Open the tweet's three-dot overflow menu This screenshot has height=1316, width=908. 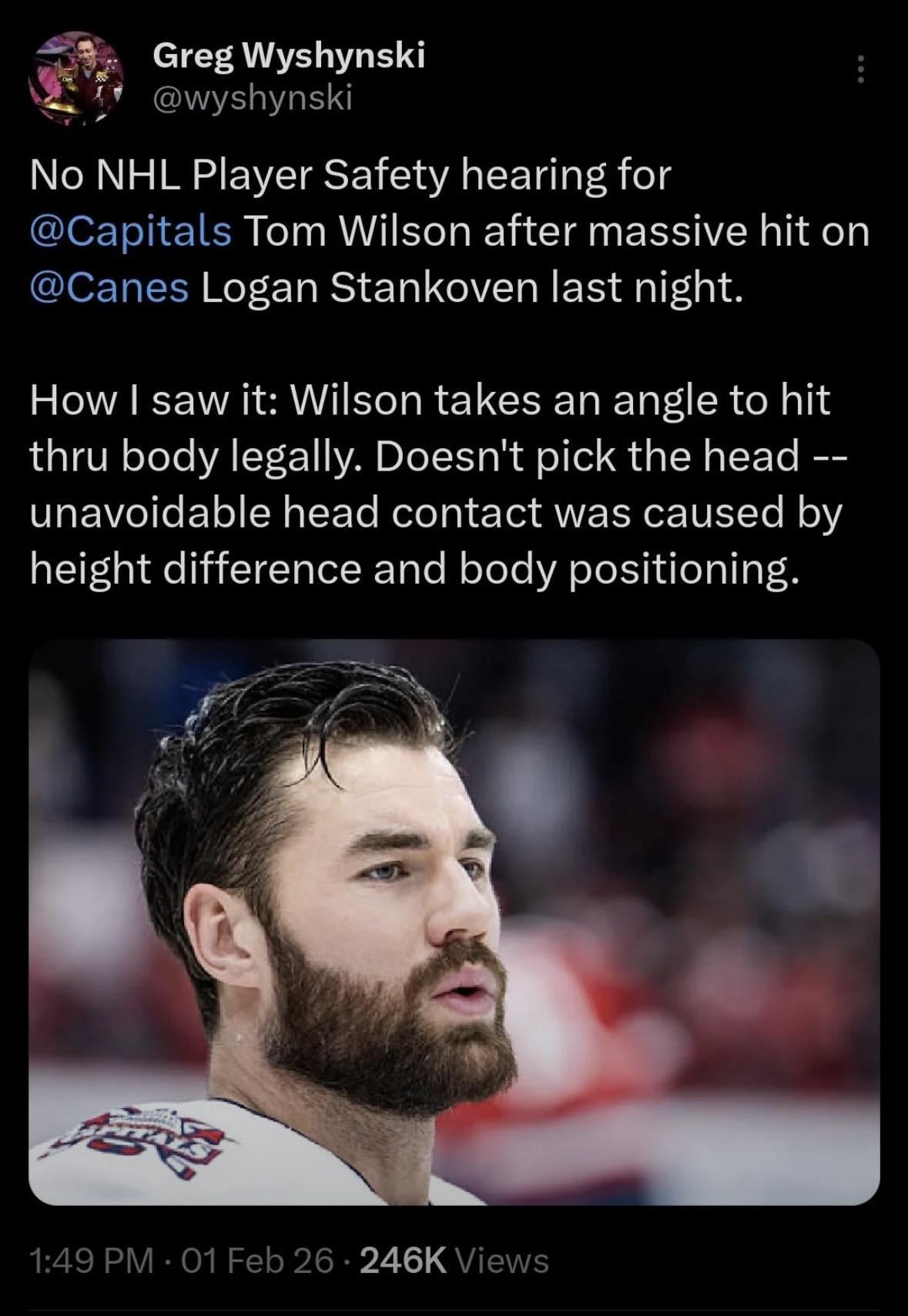[861, 71]
